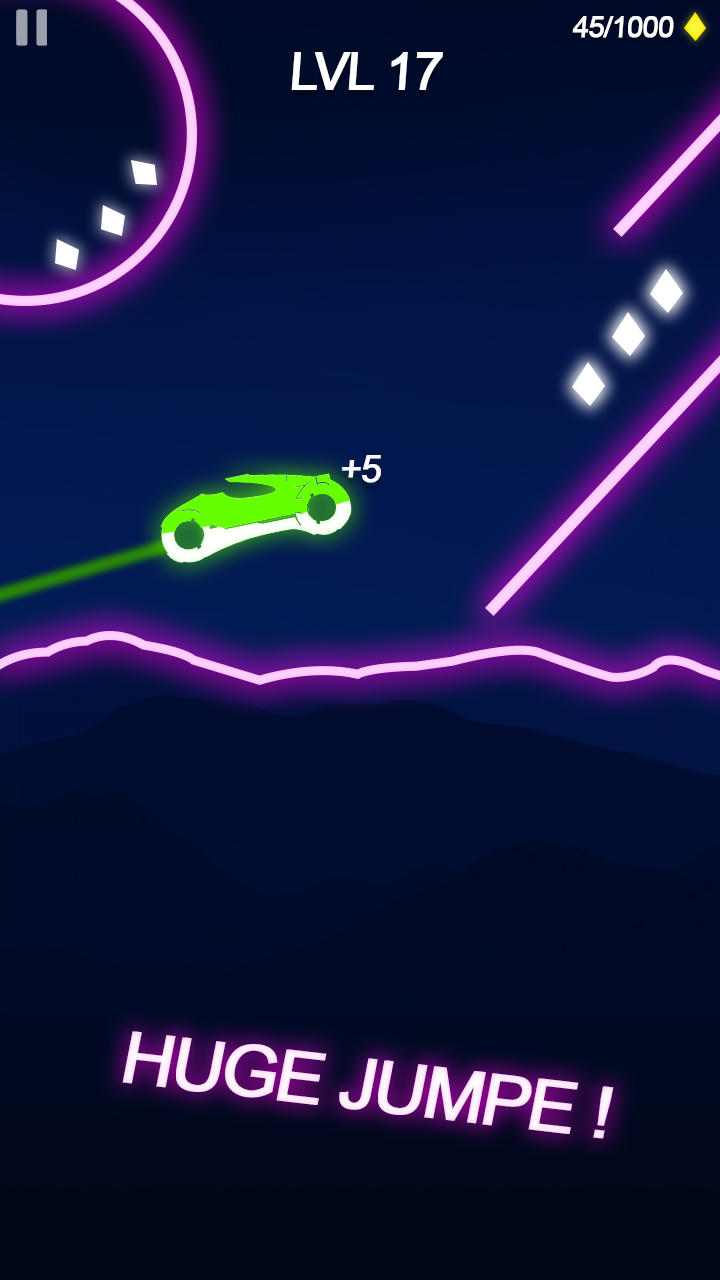
Task: Pause the game
Action: pos(31,28)
